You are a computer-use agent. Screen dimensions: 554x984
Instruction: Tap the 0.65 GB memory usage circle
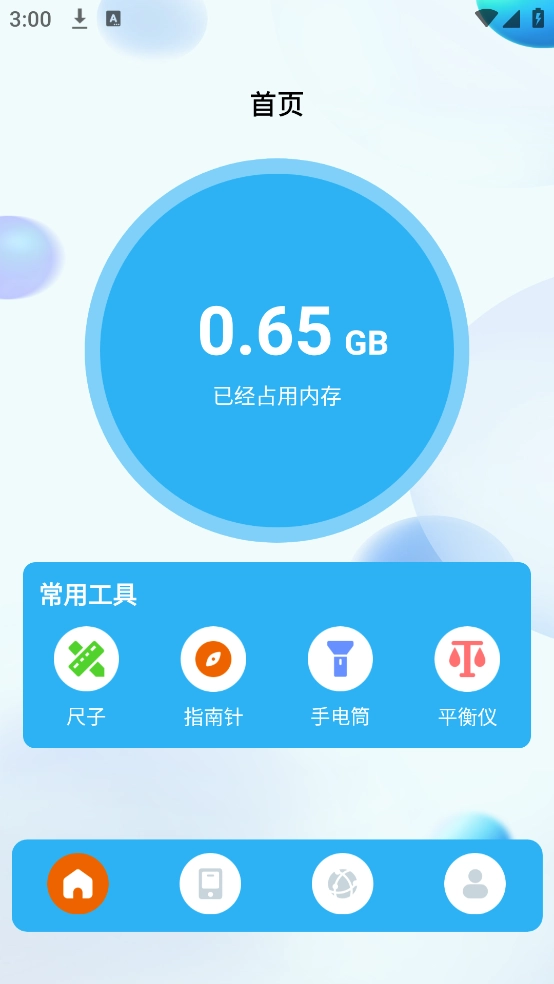(x=277, y=350)
